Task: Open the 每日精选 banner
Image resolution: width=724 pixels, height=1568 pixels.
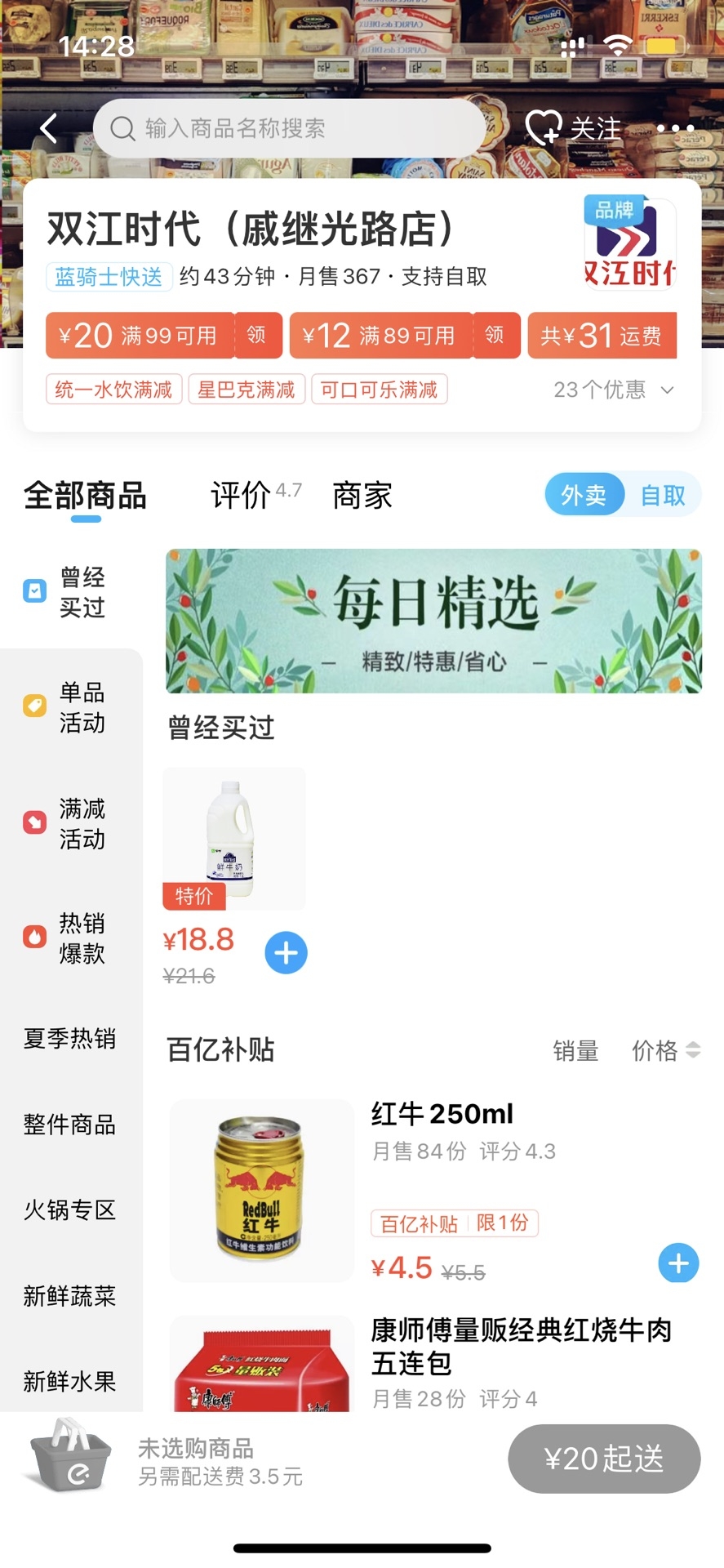Action: click(433, 621)
